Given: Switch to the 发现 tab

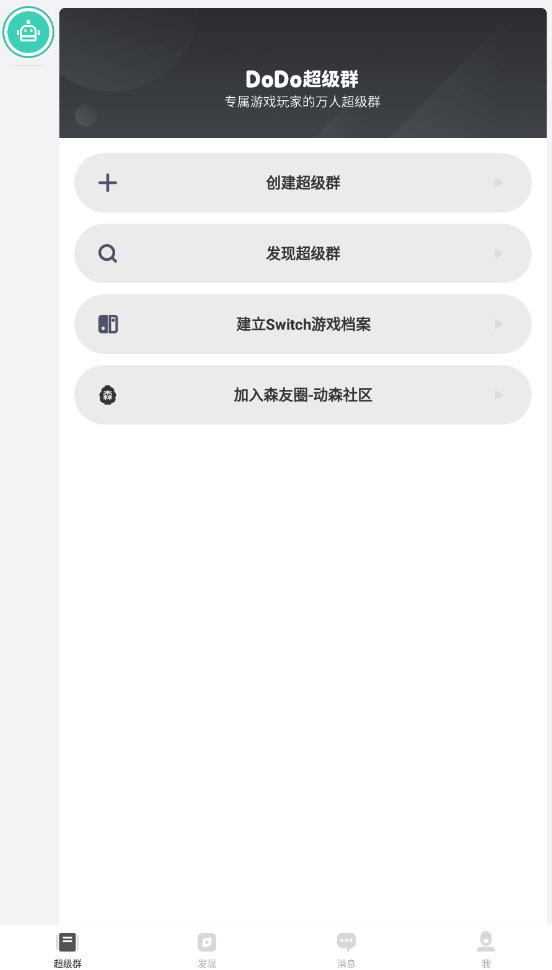Looking at the screenshot, I should point(207,949).
